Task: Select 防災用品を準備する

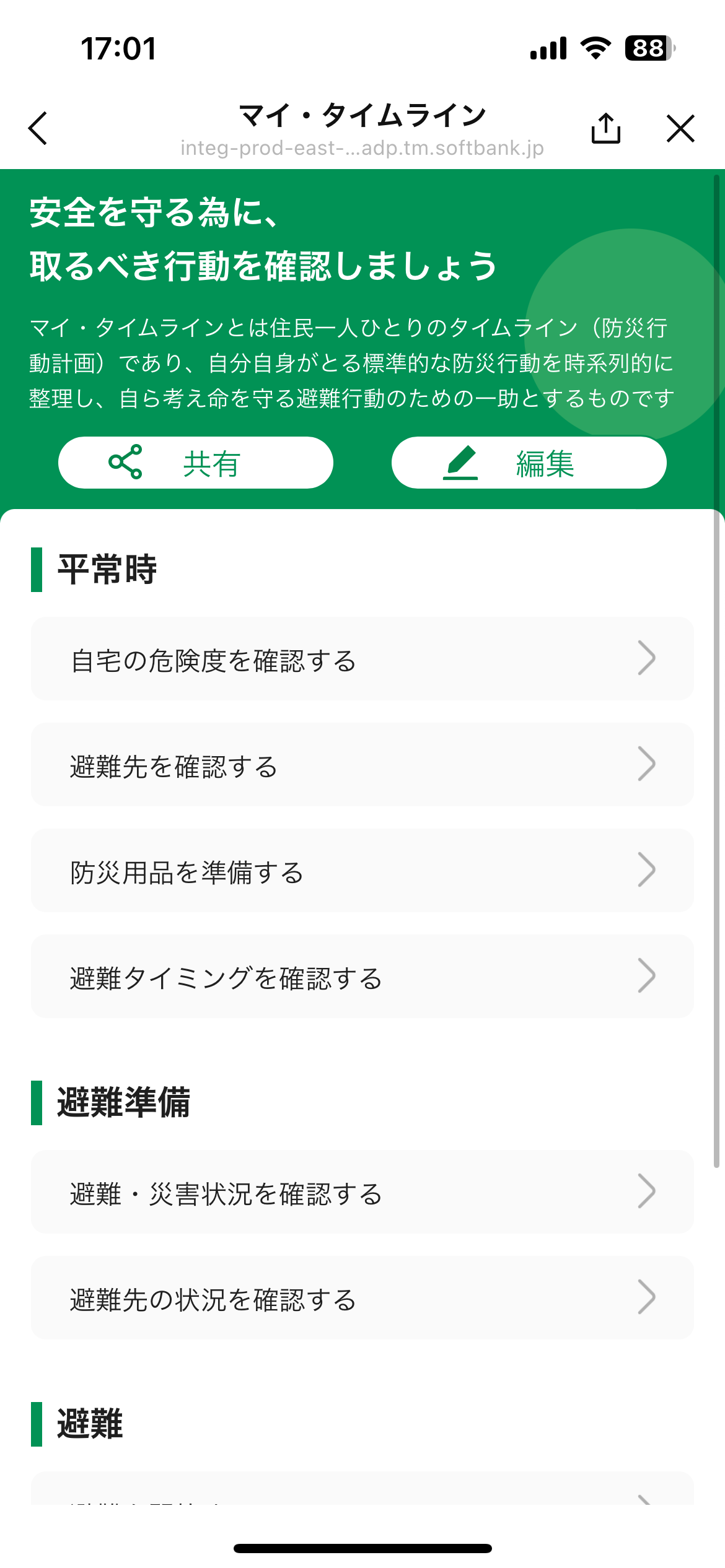Action: (x=362, y=871)
